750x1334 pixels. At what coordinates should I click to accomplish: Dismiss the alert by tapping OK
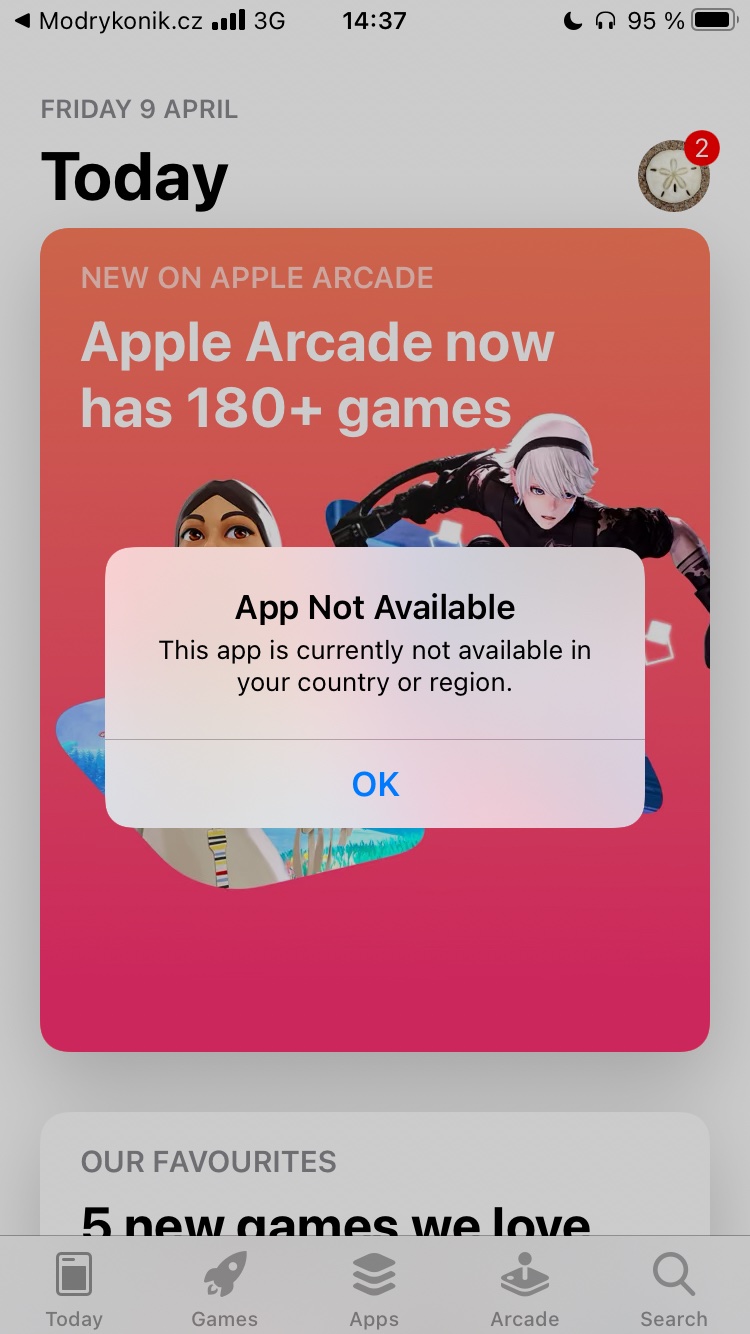(375, 784)
